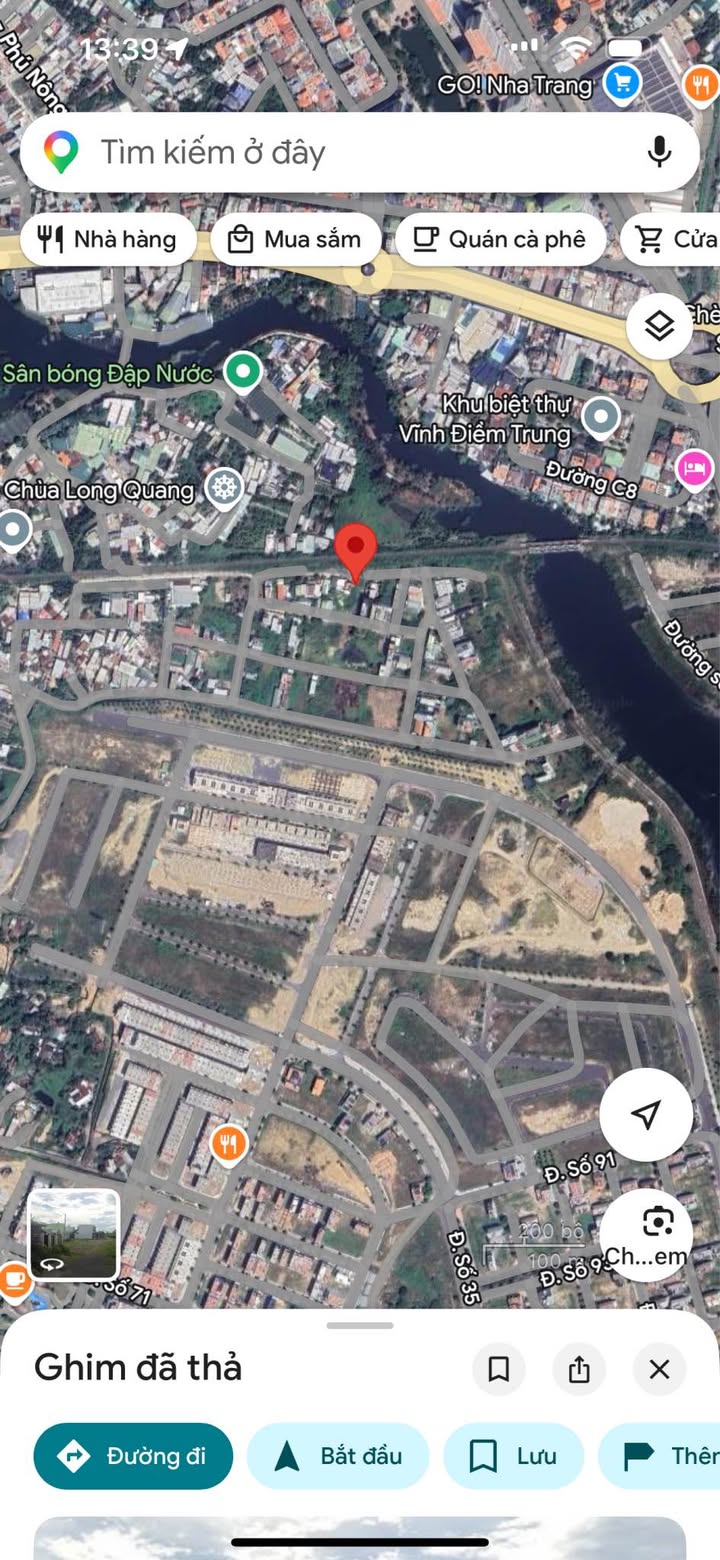Open the Chùa Long Quang map marker
The width and height of the screenshot is (720, 1560).
point(224,489)
